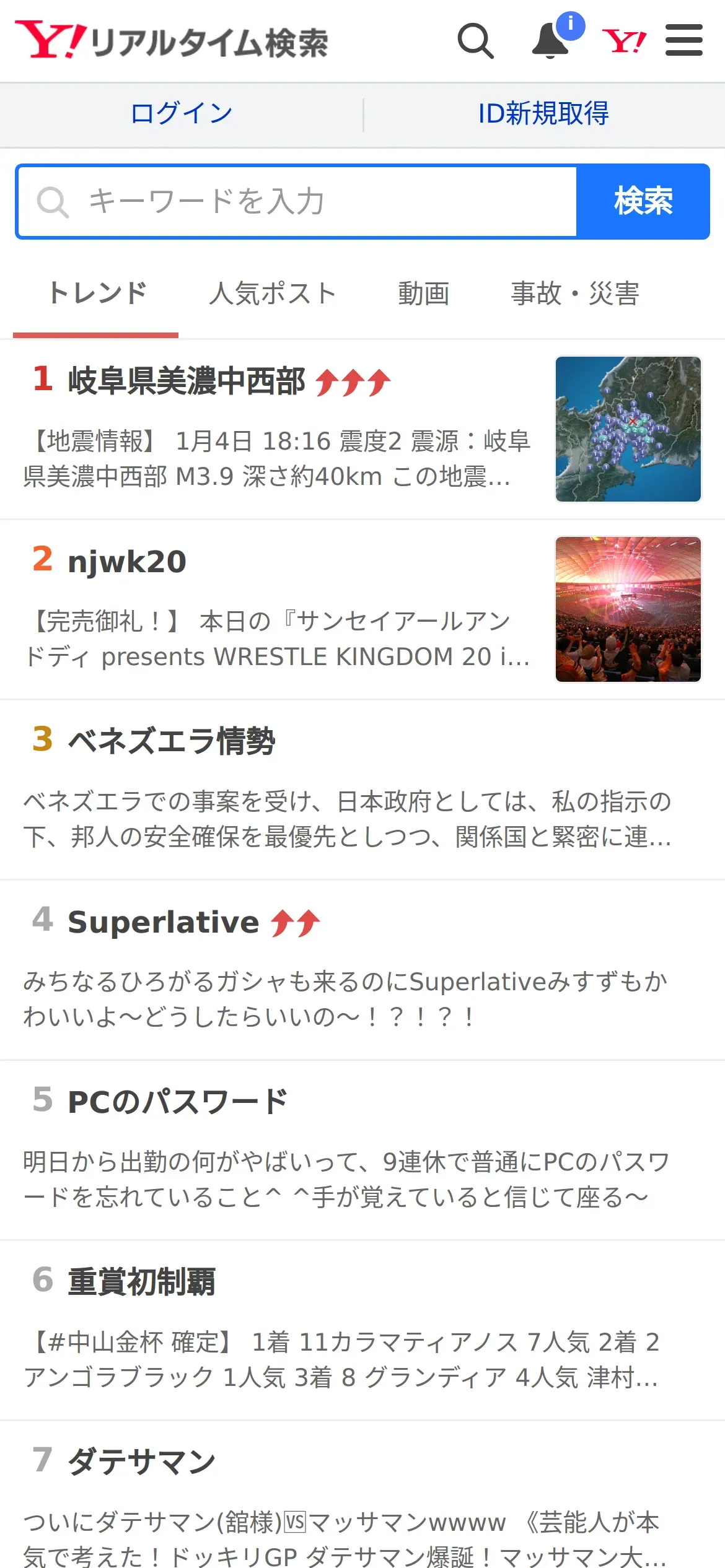Open trend 岐阜県美濃中西部
The image size is (725, 1568).
click(x=187, y=381)
